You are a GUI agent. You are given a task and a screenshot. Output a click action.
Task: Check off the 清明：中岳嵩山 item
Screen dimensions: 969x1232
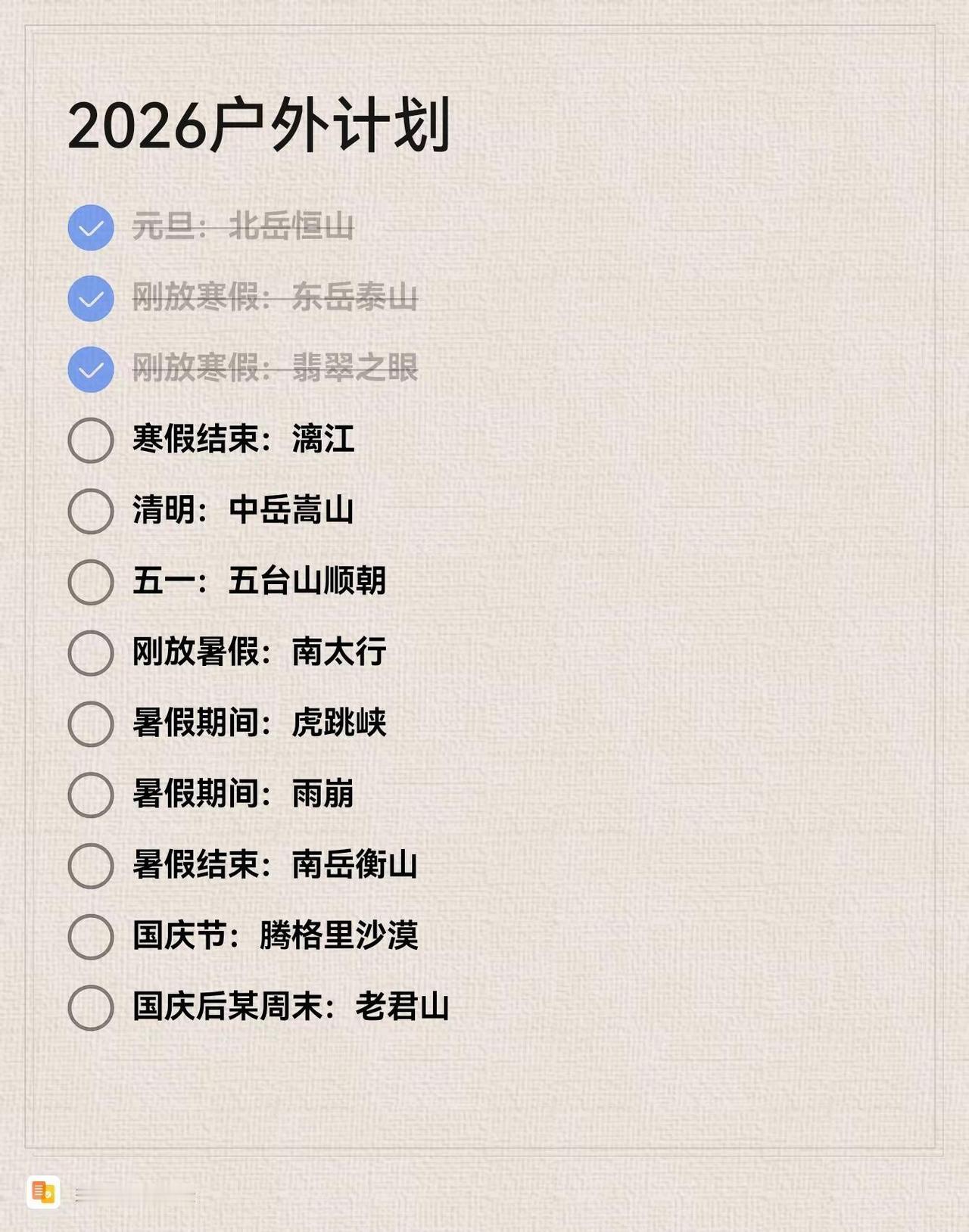pos(91,511)
